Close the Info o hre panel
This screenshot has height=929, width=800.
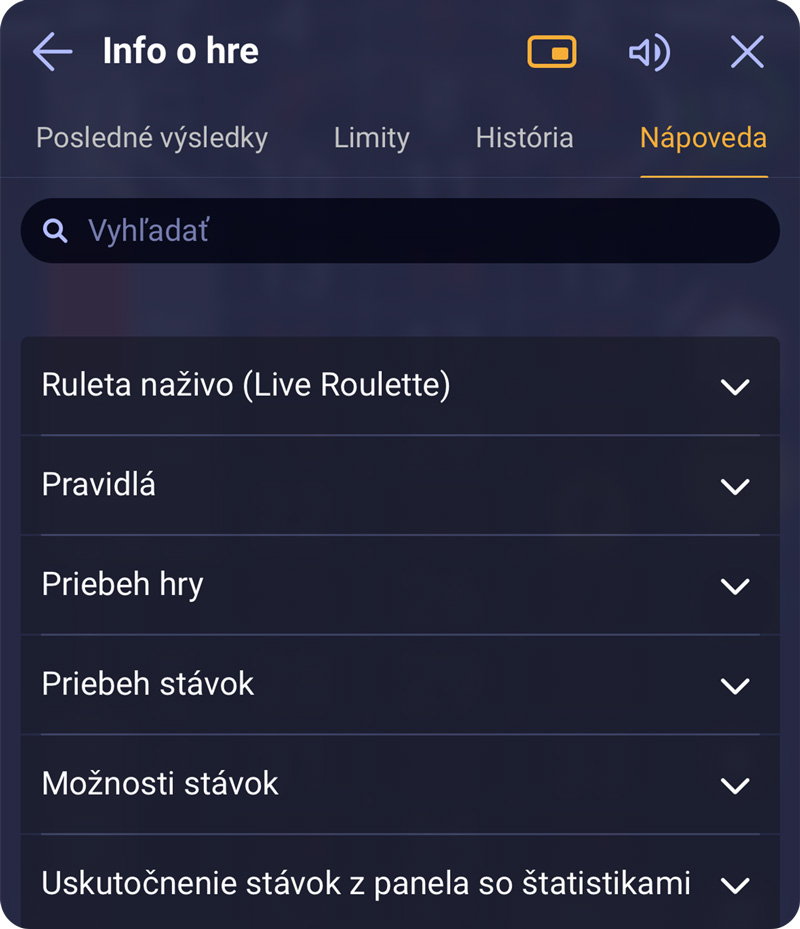coord(746,52)
